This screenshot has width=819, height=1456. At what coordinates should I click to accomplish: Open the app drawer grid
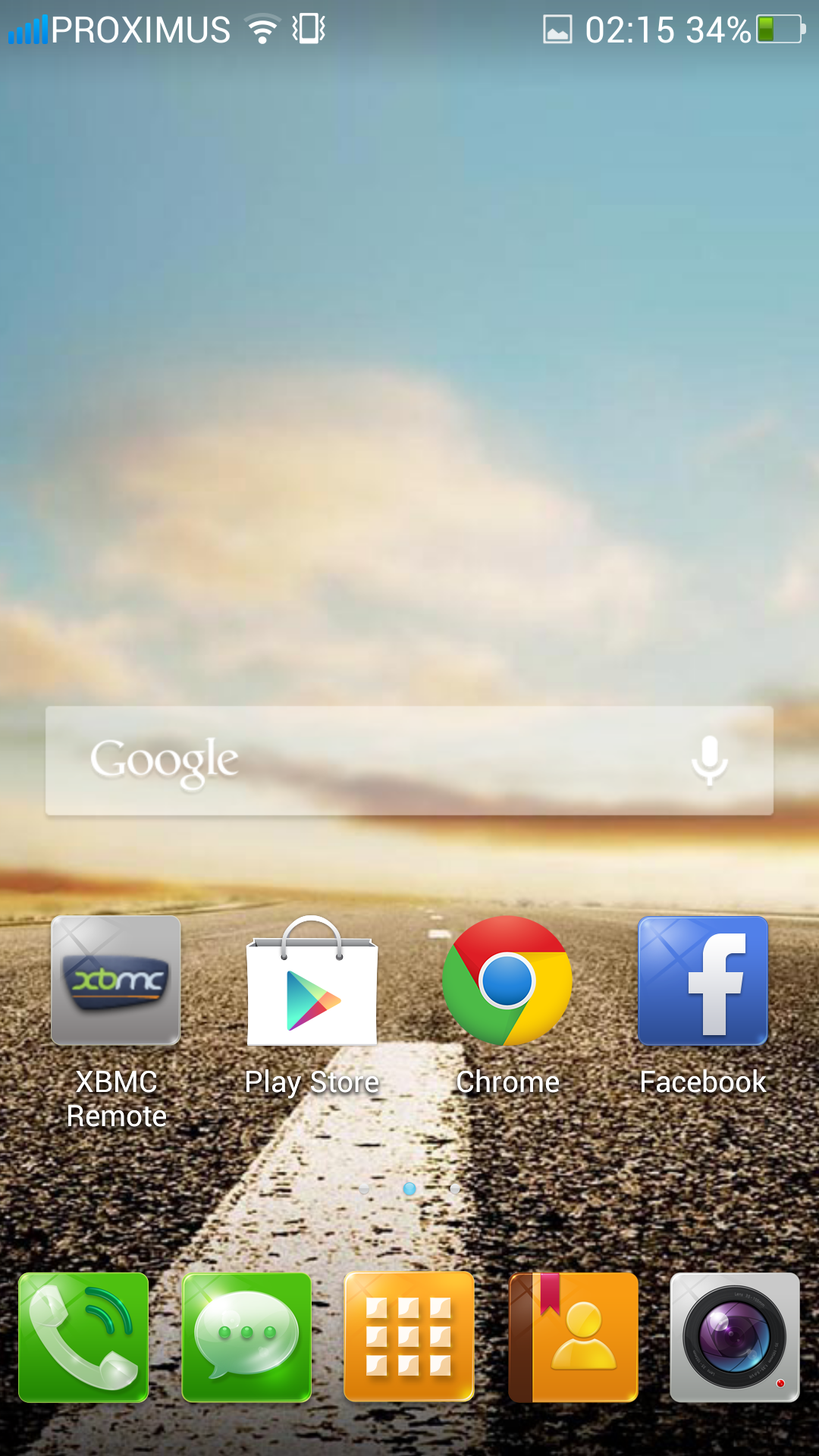coord(409,1338)
